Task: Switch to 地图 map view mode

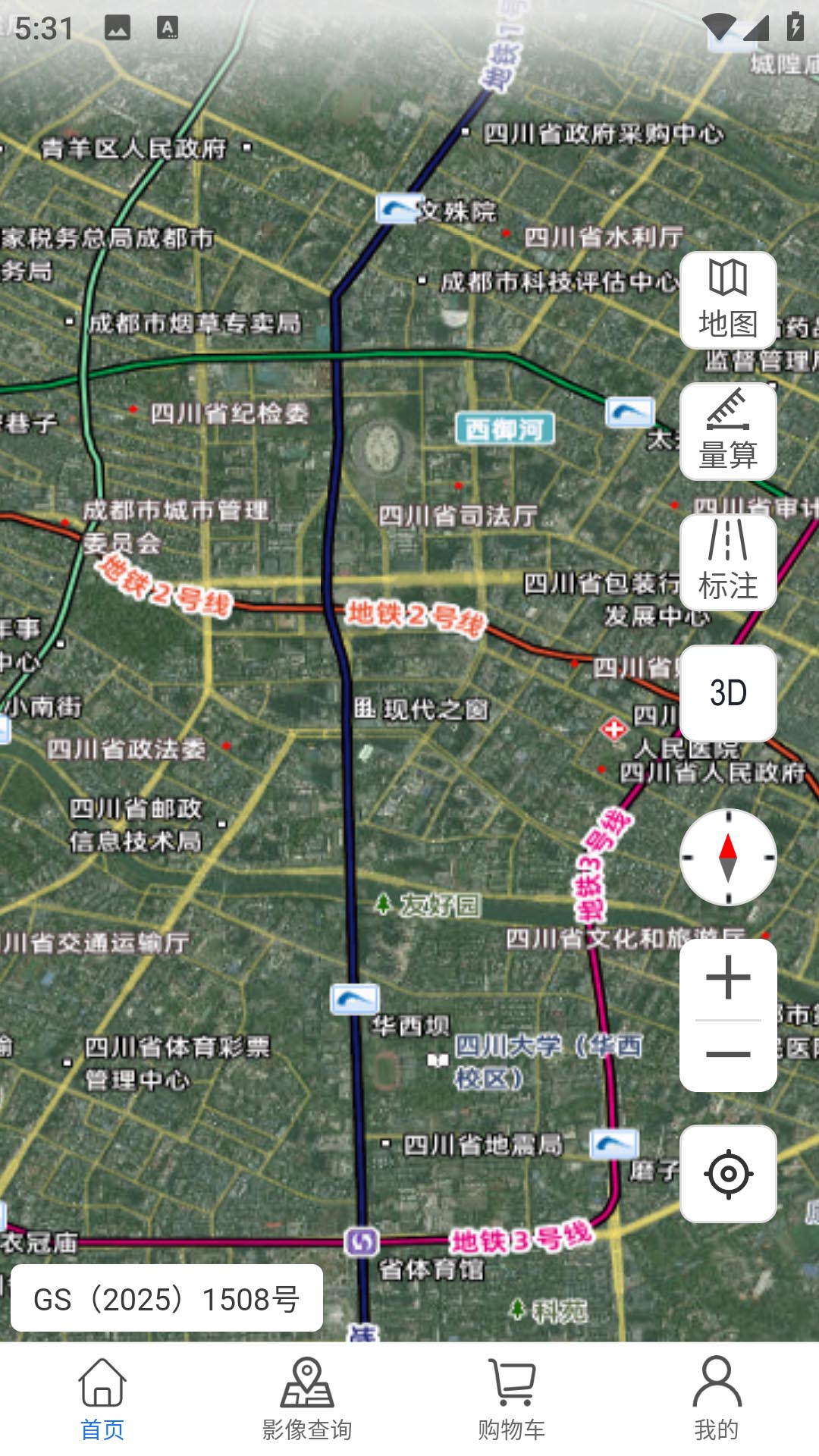Action: (728, 300)
